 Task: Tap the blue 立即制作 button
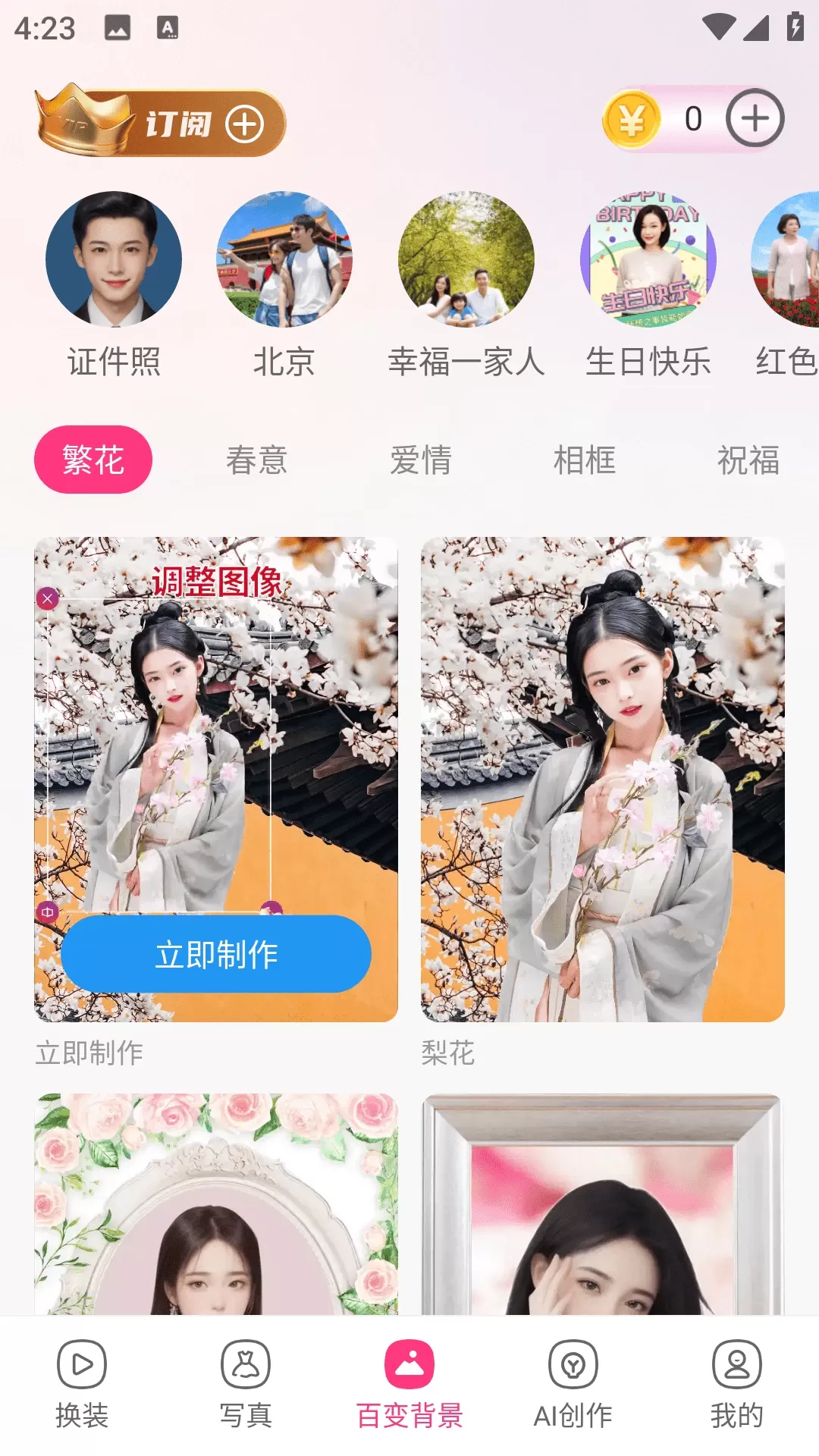coord(216,954)
